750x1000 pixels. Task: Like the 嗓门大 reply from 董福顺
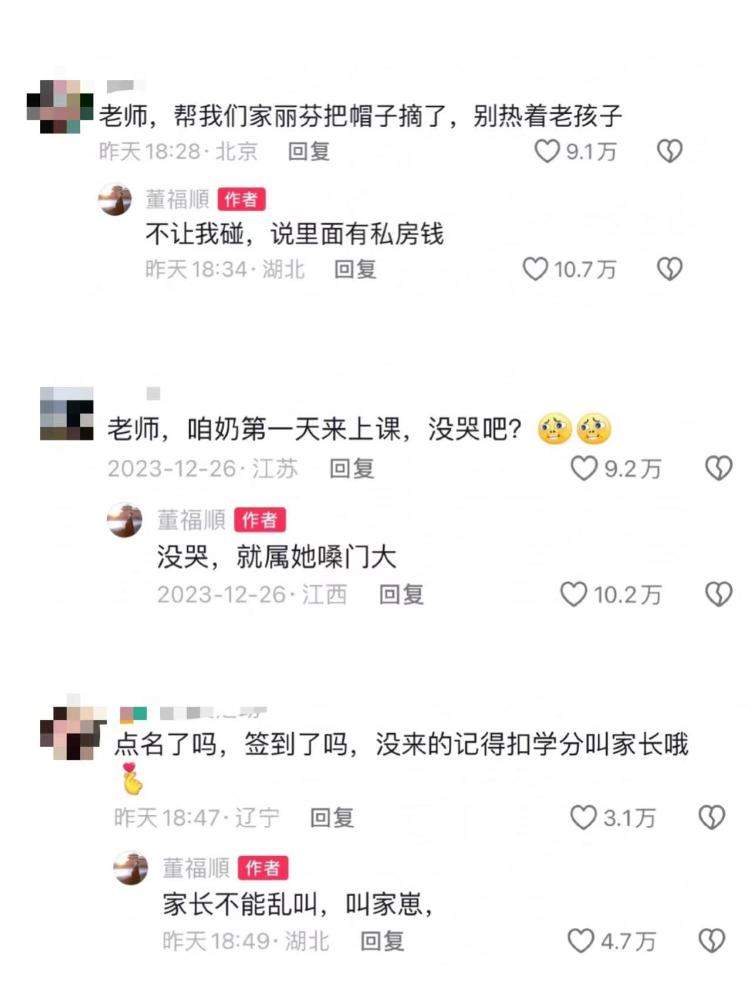point(573,596)
